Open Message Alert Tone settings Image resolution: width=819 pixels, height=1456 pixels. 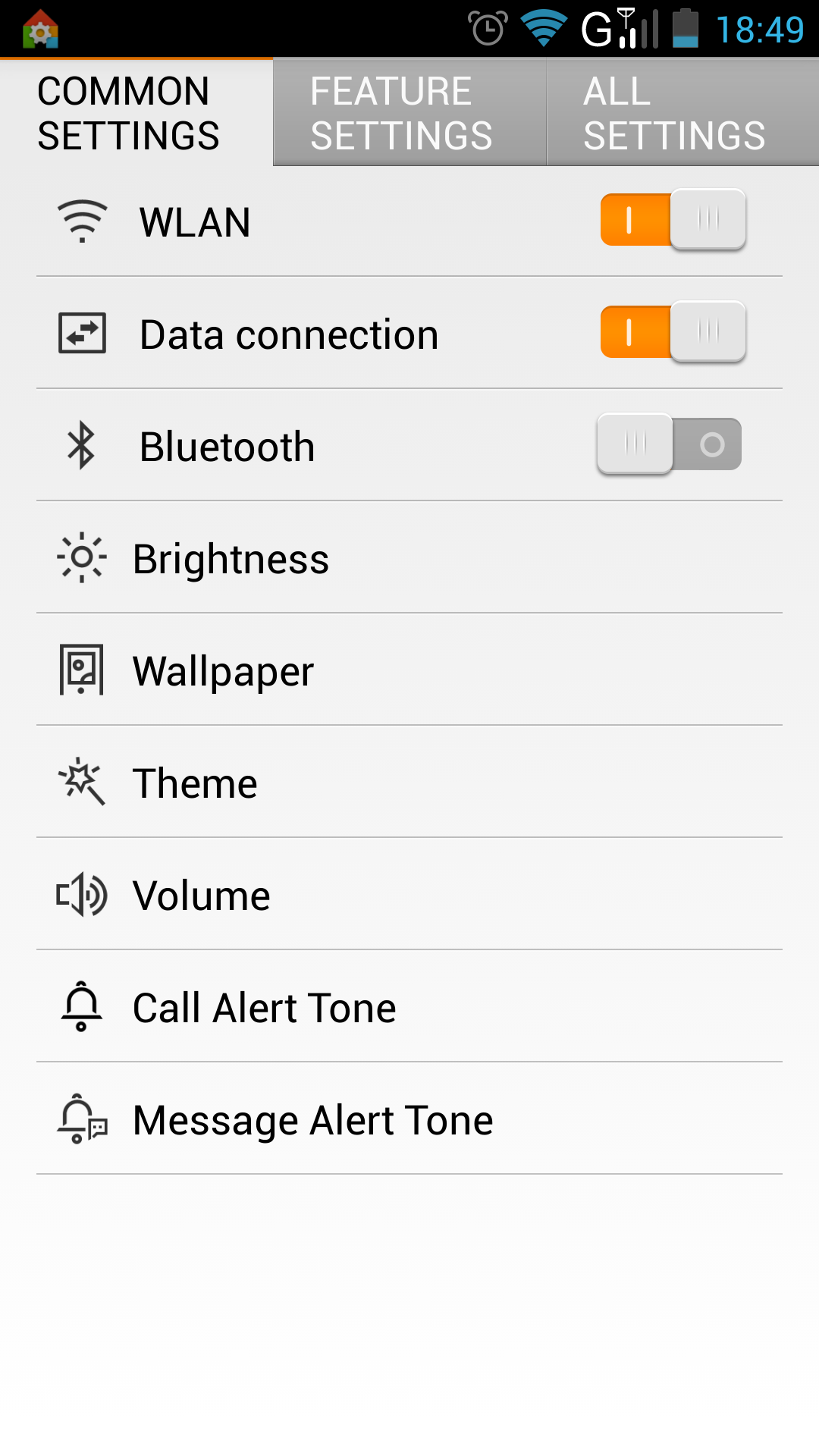click(409, 1119)
